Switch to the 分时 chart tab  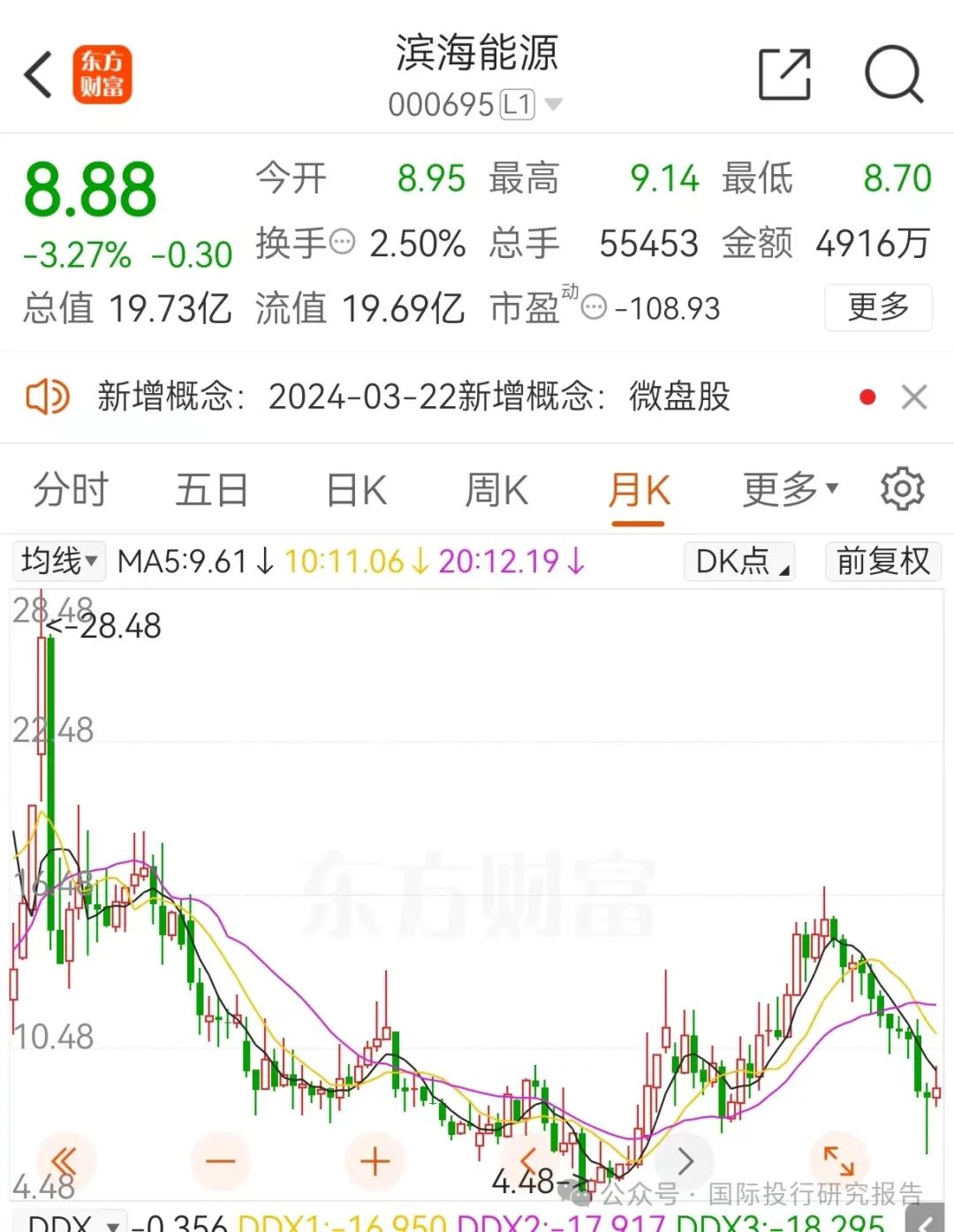pyautogui.click(x=71, y=490)
